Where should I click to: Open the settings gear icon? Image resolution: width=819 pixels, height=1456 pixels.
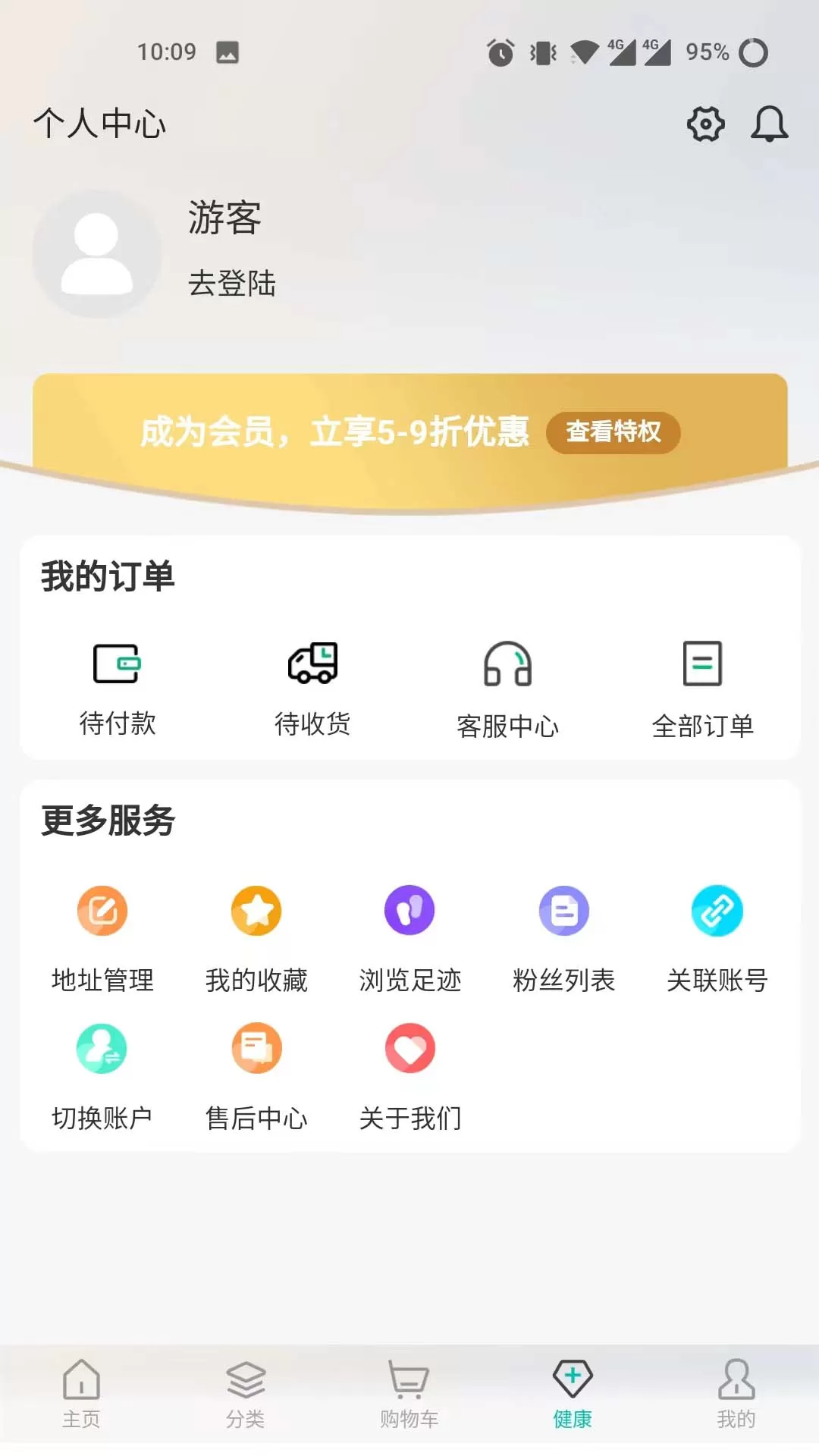click(x=705, y=124)
